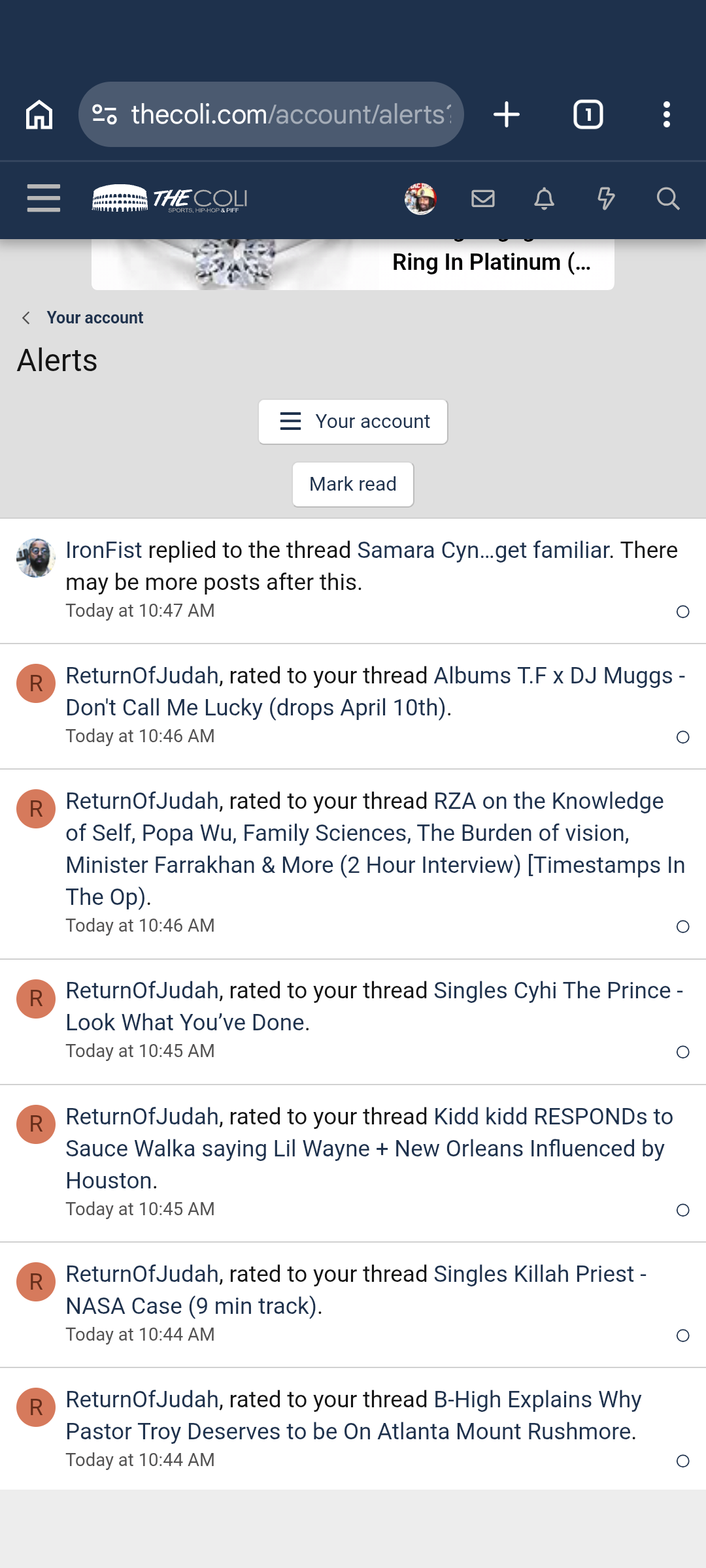Image resolution: width=706 pixels, height=1568 pixels.
Task: Open the notifications bell
Action: (544, 199)
